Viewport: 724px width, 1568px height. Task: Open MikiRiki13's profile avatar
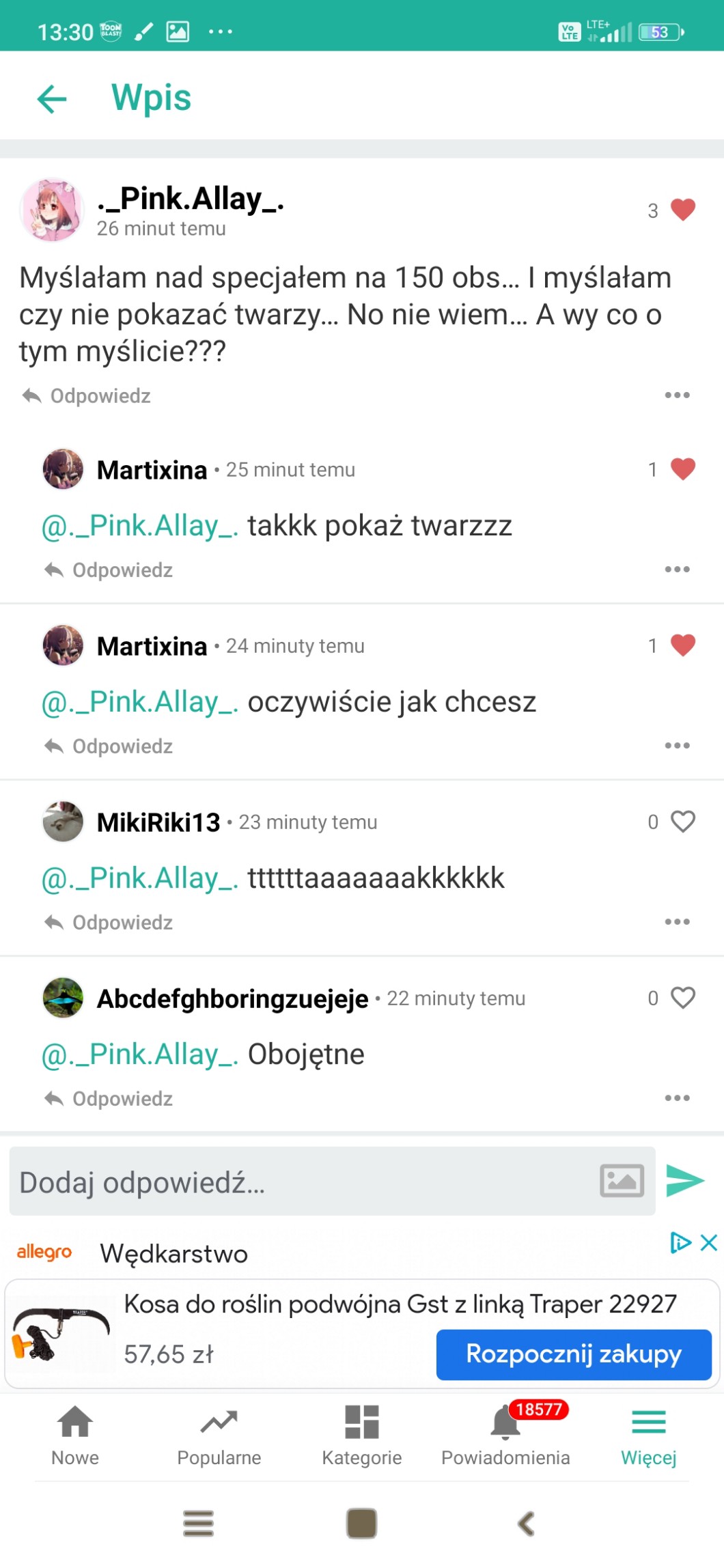63,822
